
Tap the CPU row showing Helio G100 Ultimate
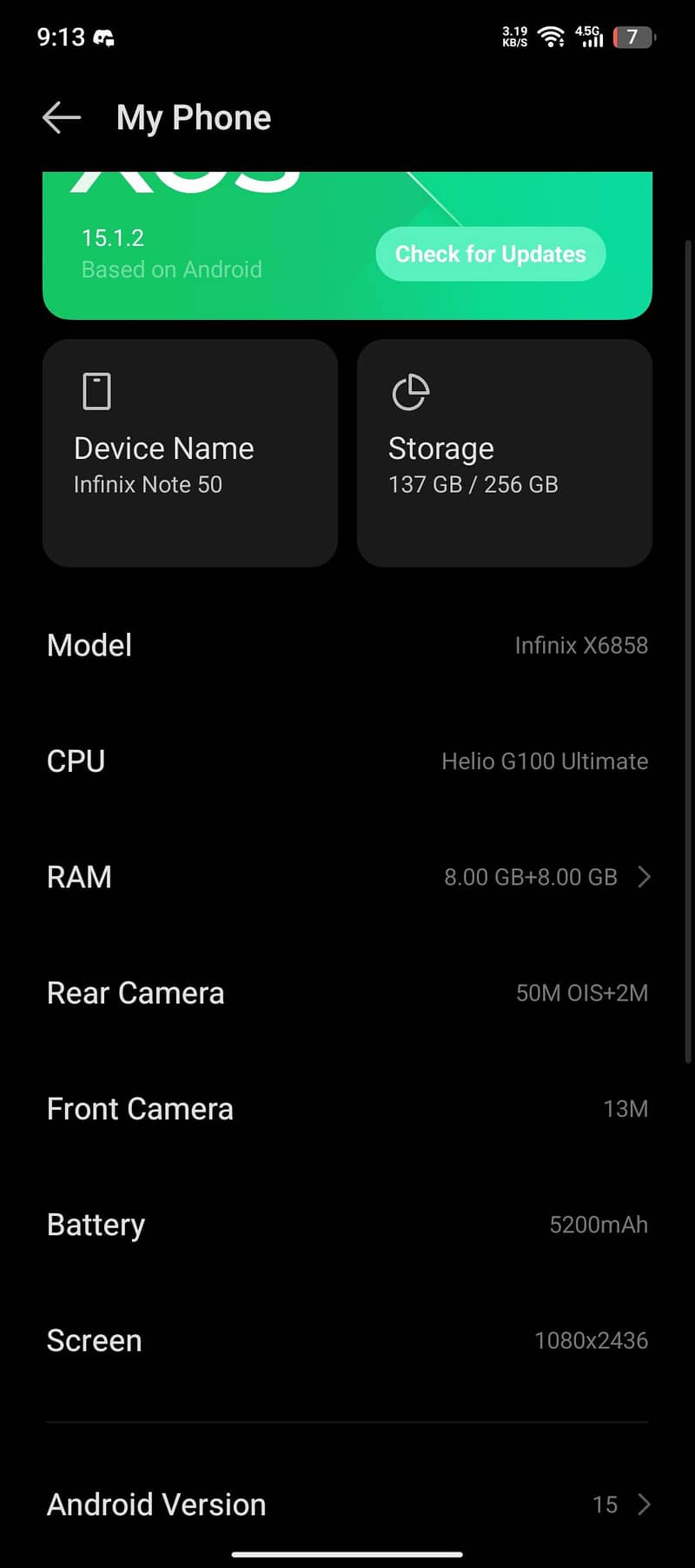click(x=347, y=761)
